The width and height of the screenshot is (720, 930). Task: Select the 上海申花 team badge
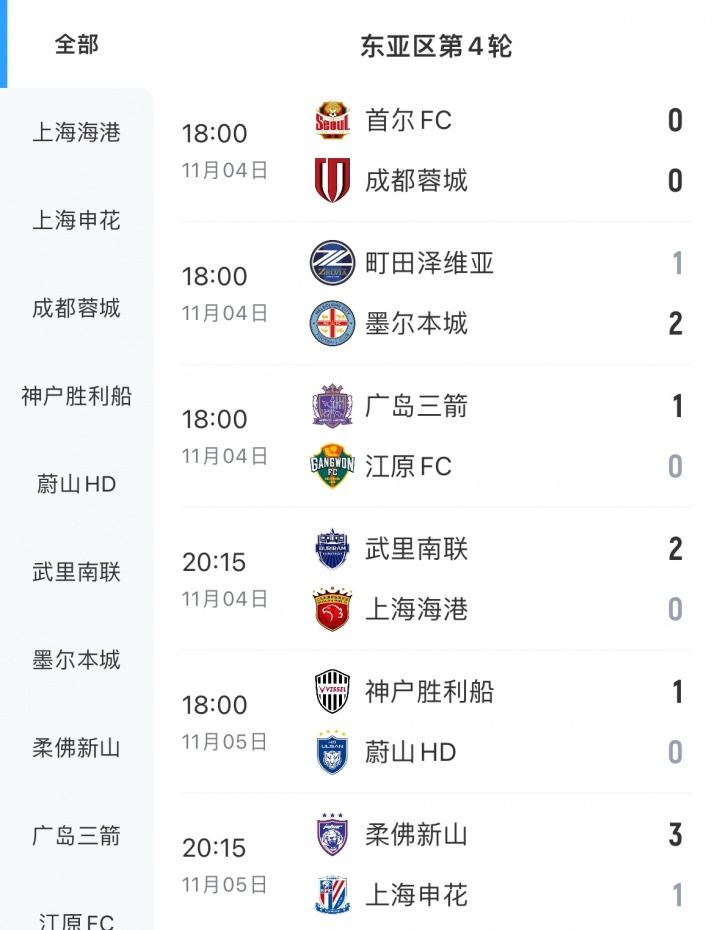[334, 894]
